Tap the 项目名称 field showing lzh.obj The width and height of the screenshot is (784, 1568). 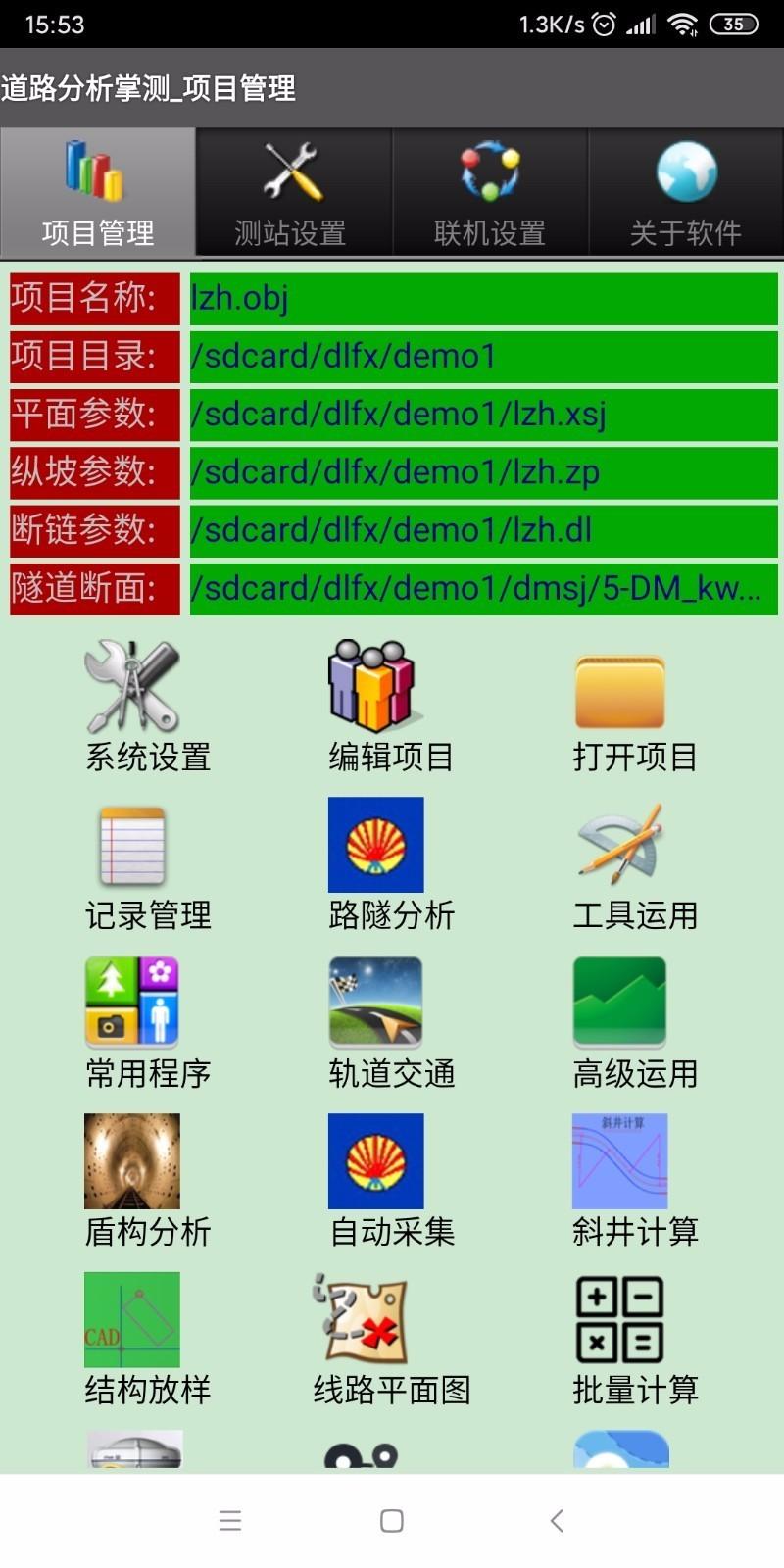tap(480, 299)
